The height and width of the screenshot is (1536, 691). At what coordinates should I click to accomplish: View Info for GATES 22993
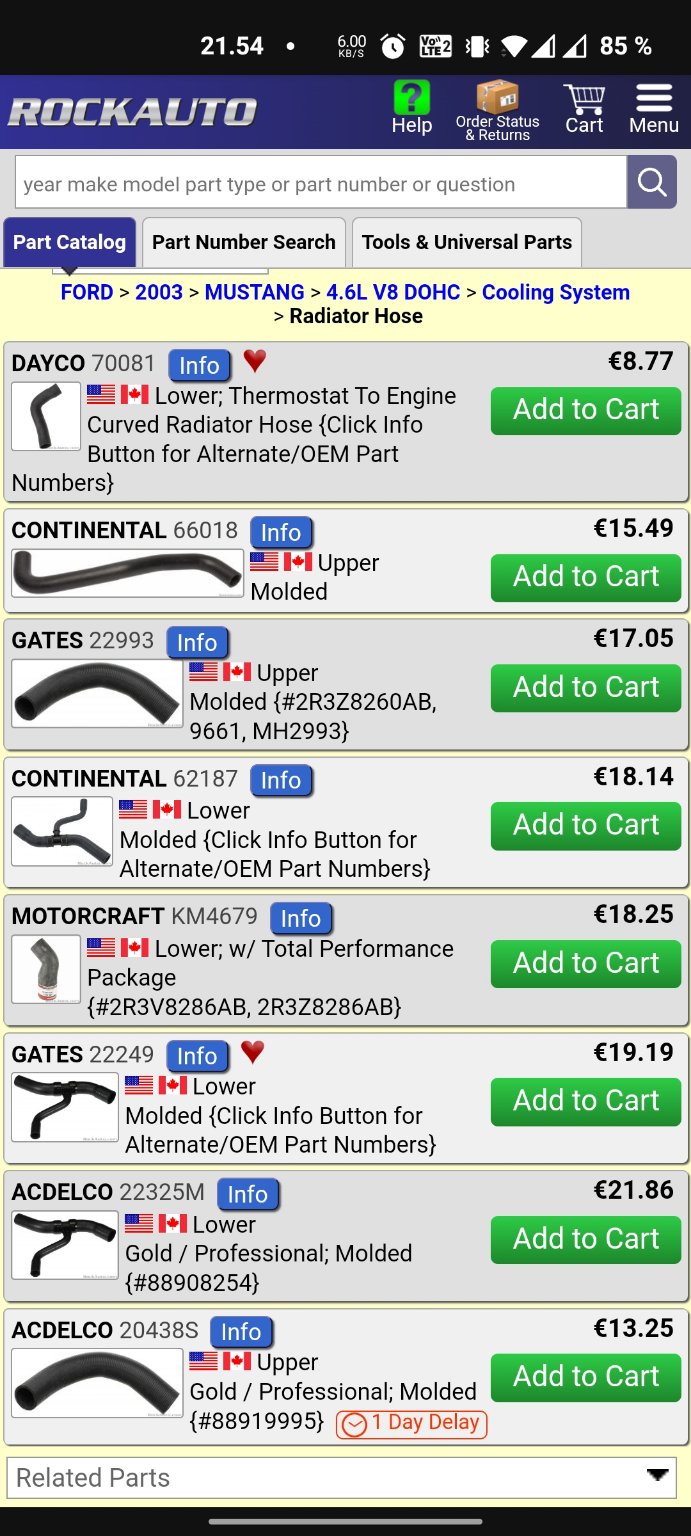pos(197,642)
